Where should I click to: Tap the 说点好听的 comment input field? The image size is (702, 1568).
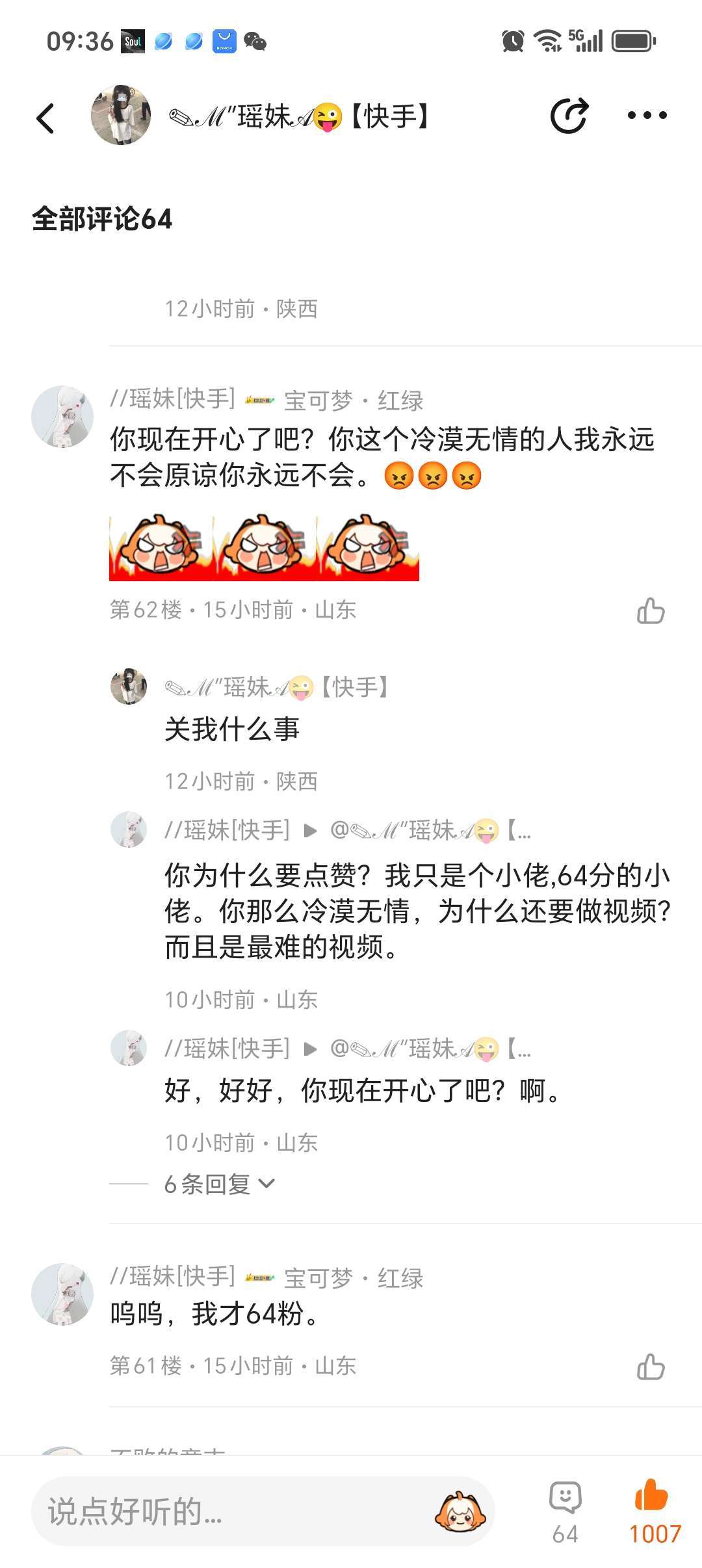pos(234,1511)
